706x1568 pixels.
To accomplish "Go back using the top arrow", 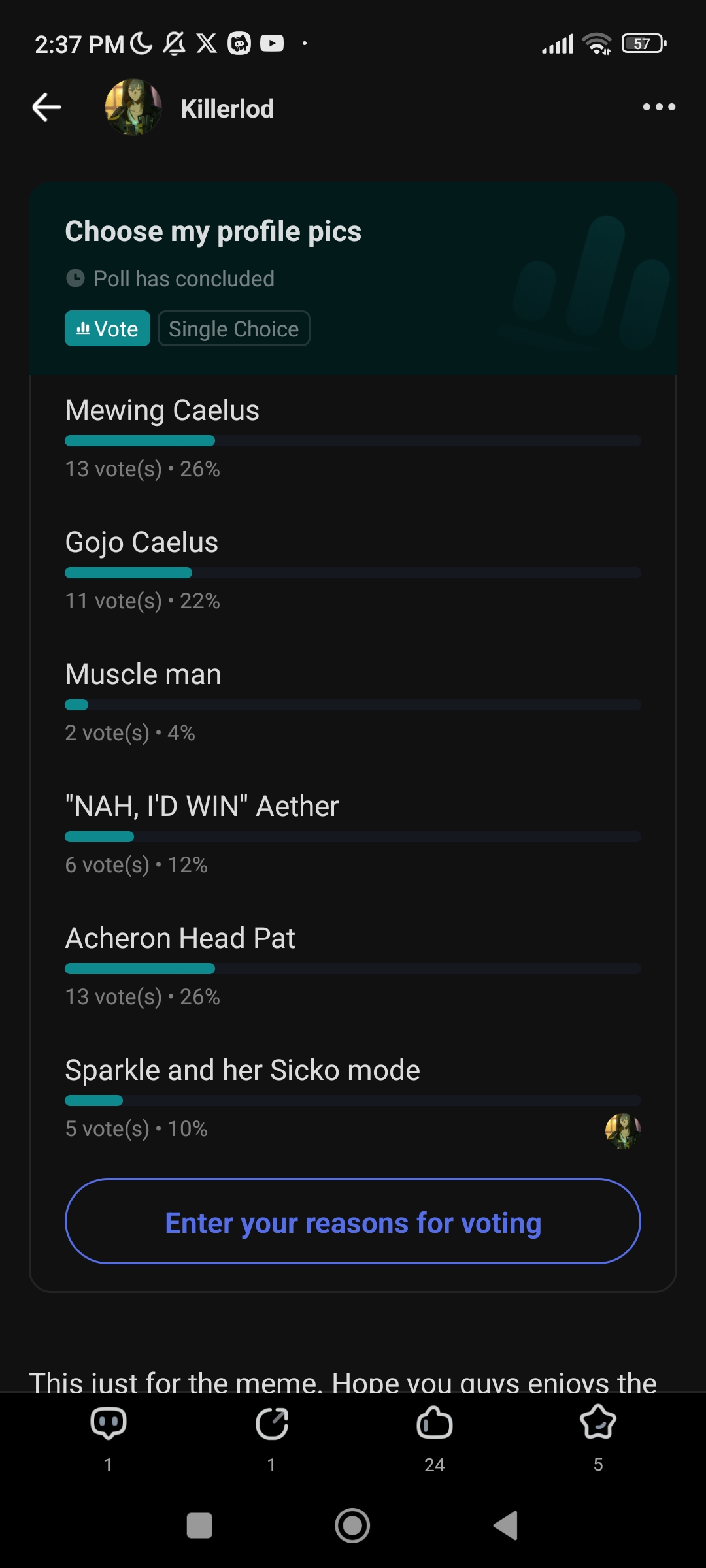I will 46,107.
